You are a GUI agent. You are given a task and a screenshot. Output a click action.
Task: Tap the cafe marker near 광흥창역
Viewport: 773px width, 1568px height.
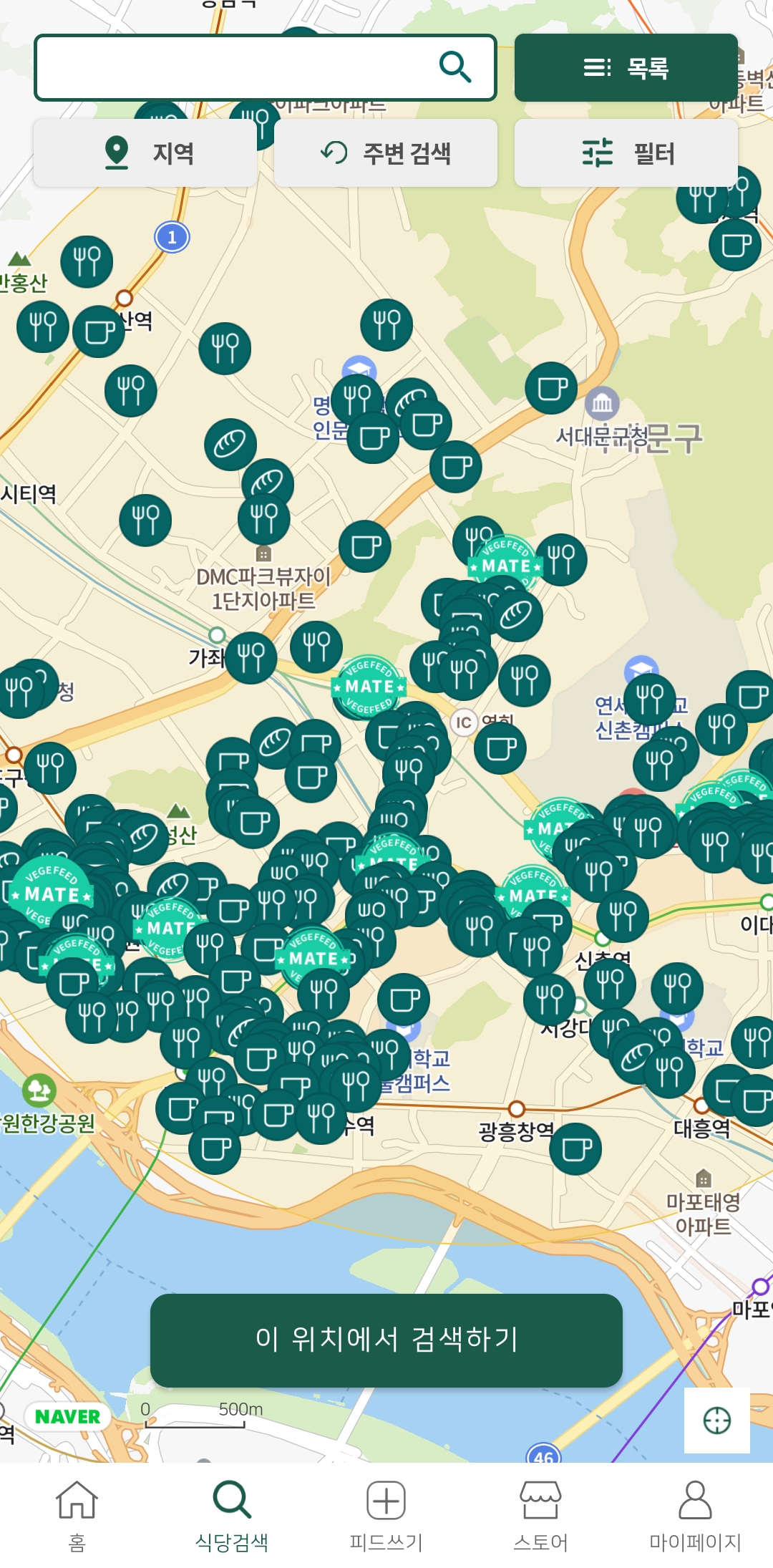coord(575,1149)
